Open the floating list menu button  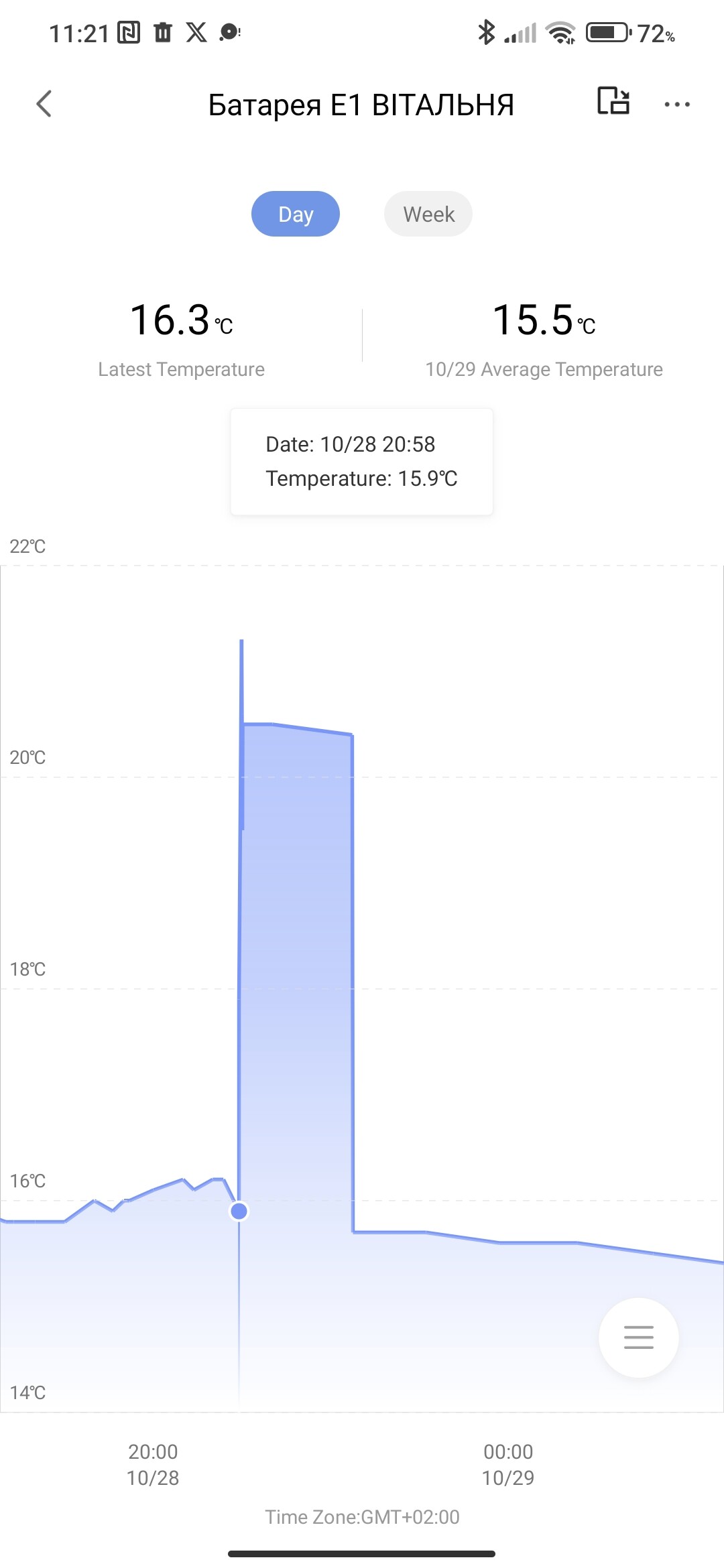pos(638,1337)
